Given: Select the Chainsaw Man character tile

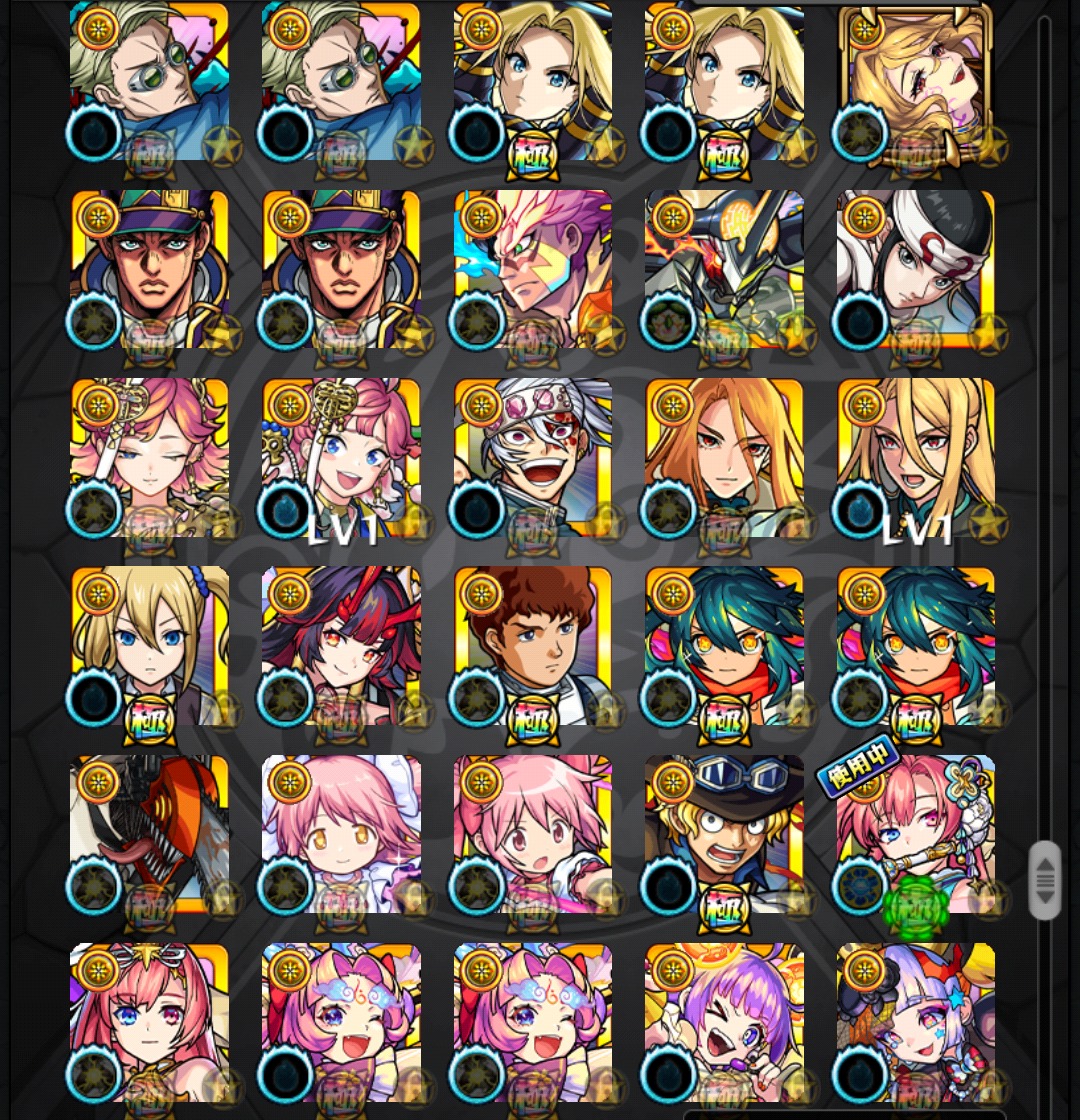Looking at the screenshot, I should pos(149,834).
